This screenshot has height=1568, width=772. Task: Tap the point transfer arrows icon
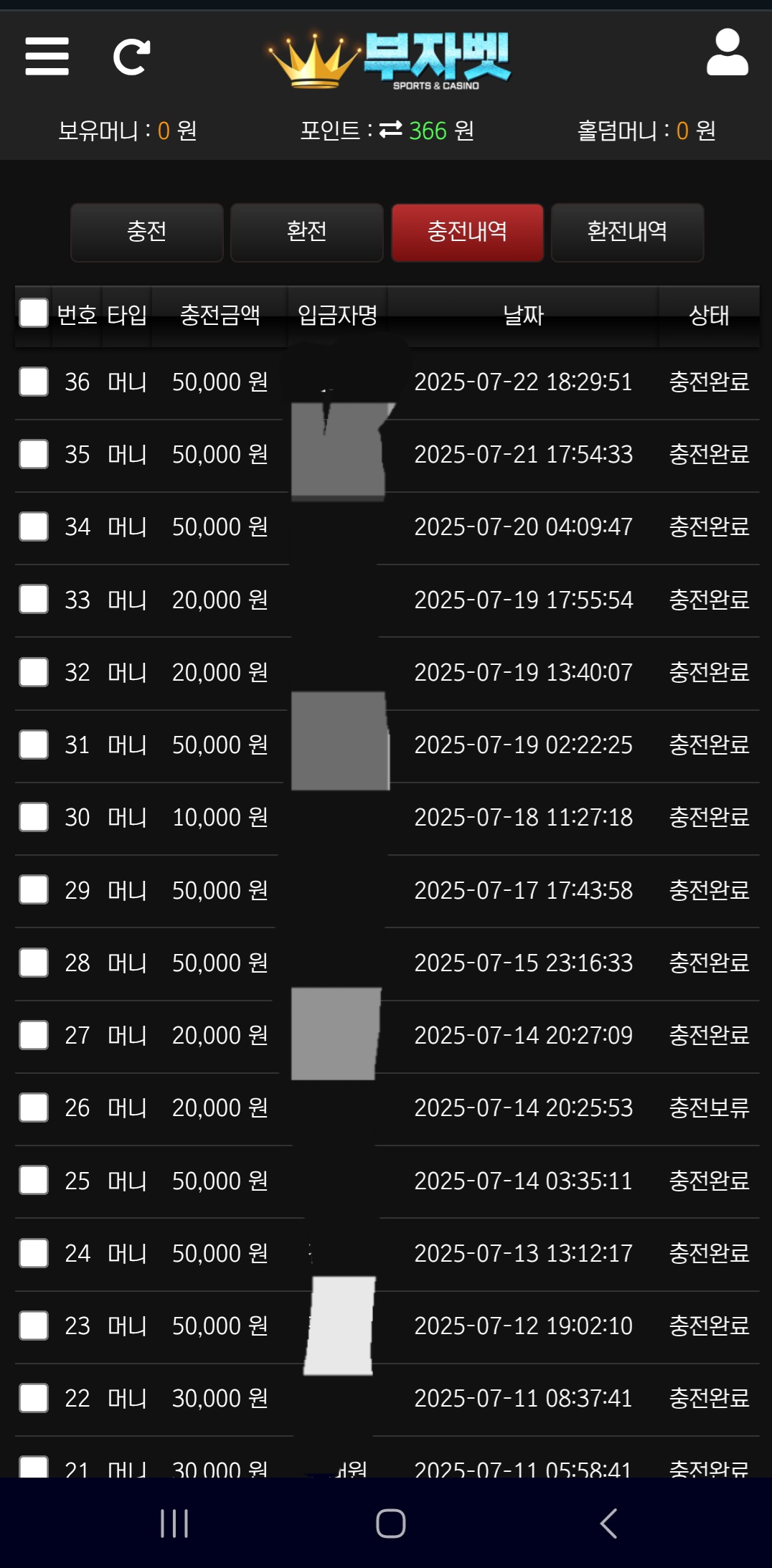tap(391, 130)
